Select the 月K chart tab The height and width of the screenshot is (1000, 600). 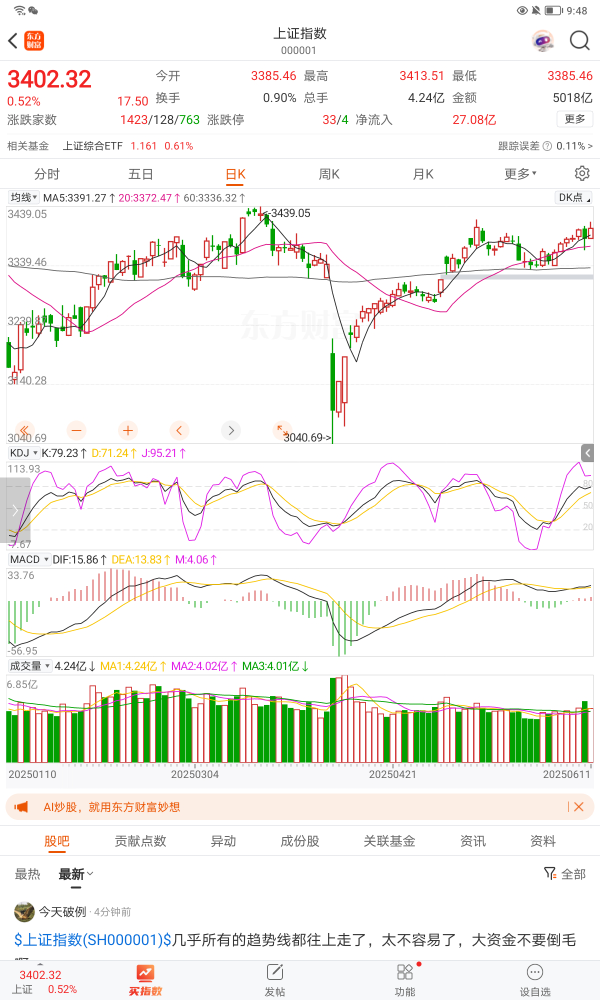point(423,174)
